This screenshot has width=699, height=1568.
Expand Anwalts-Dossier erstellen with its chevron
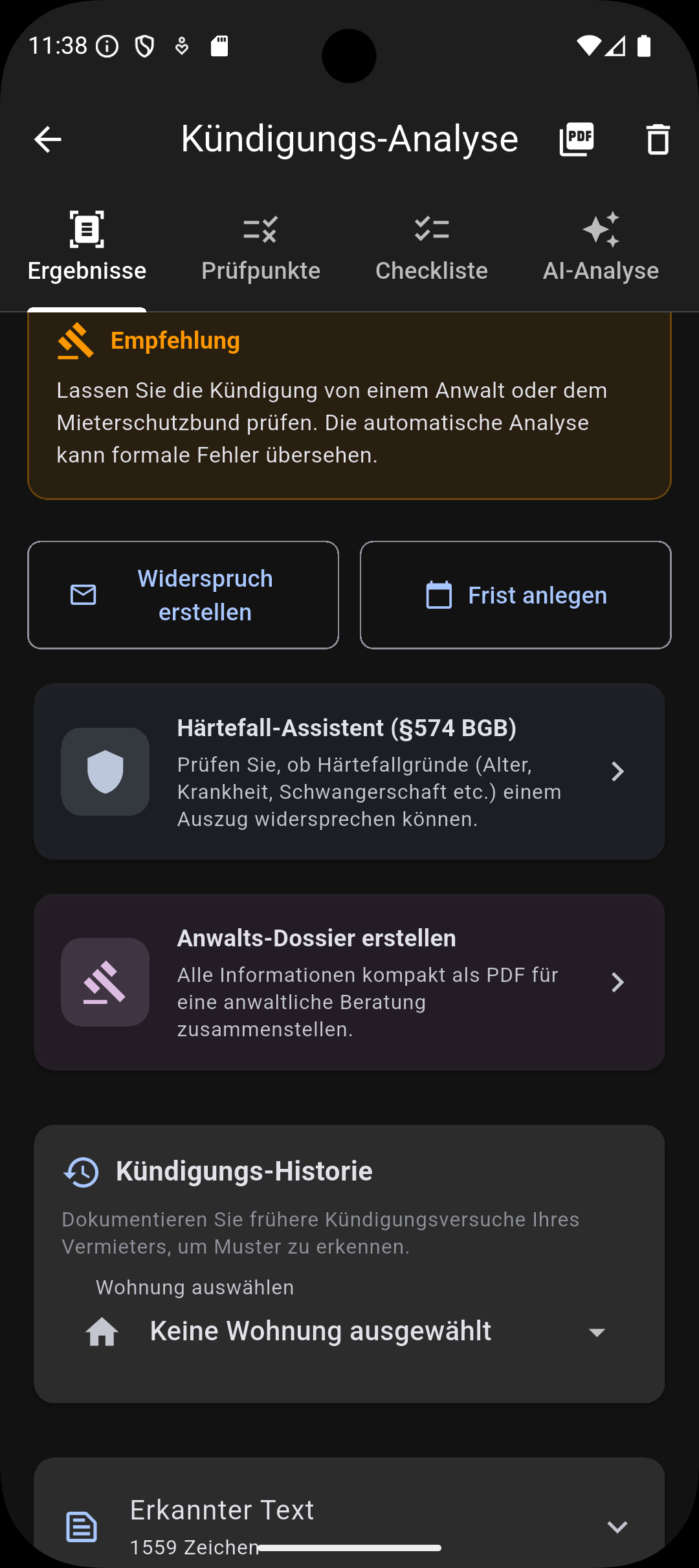coord(617,982)
